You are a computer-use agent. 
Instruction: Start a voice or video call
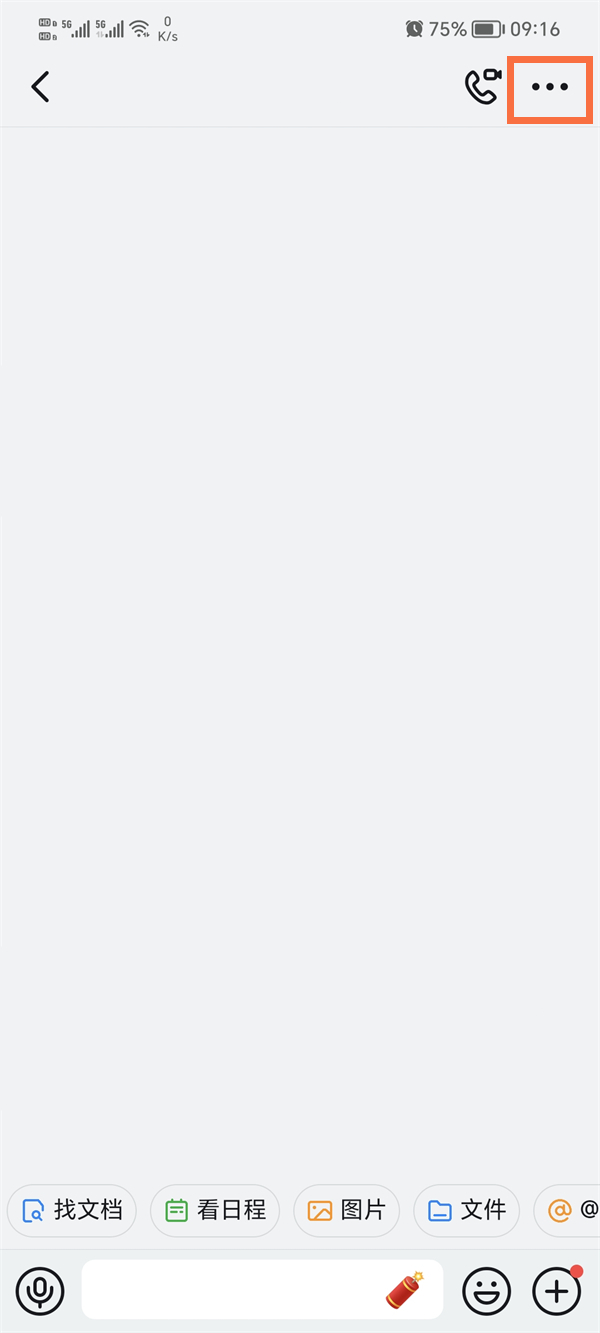(x=483, y=87)
